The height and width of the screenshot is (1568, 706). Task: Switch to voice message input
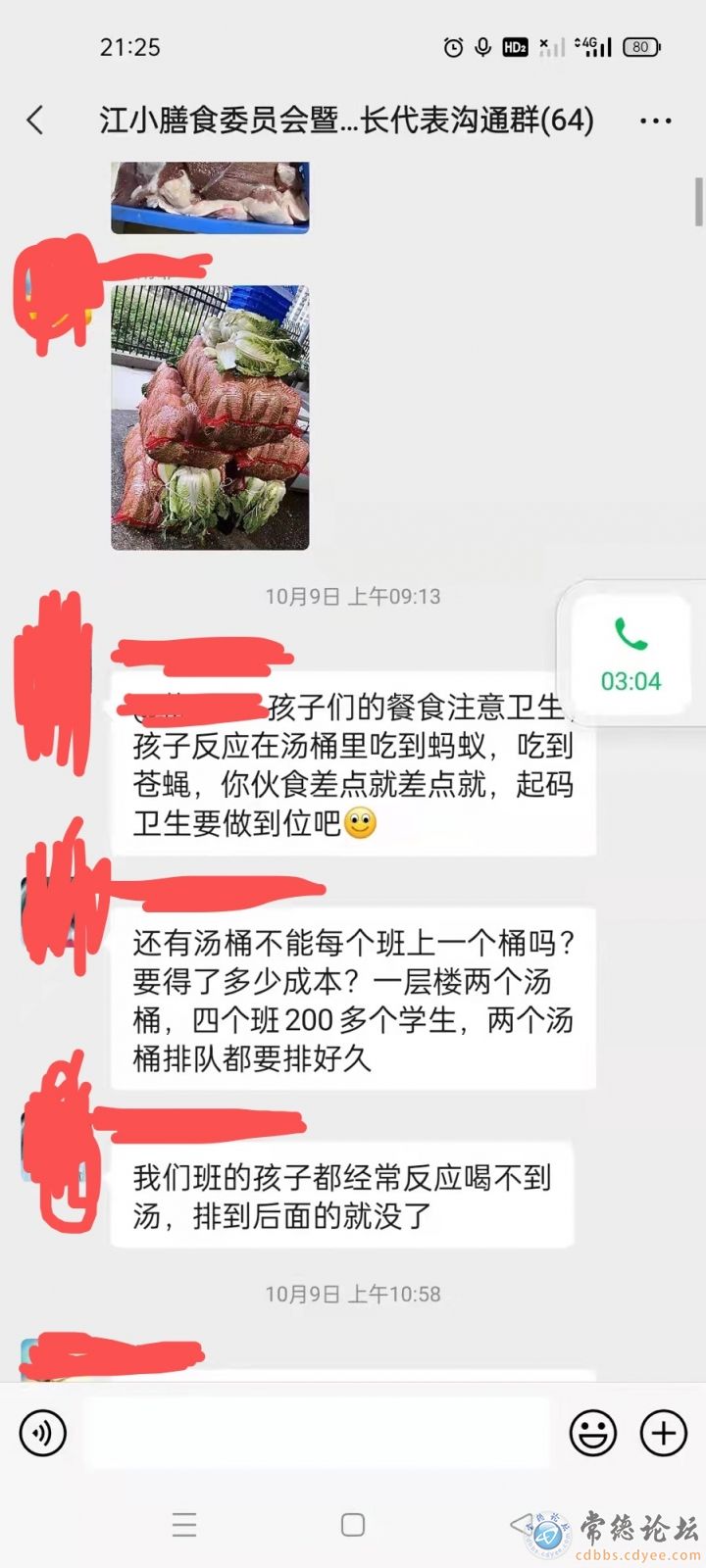pyautogui.click(x=43, y=1433)
